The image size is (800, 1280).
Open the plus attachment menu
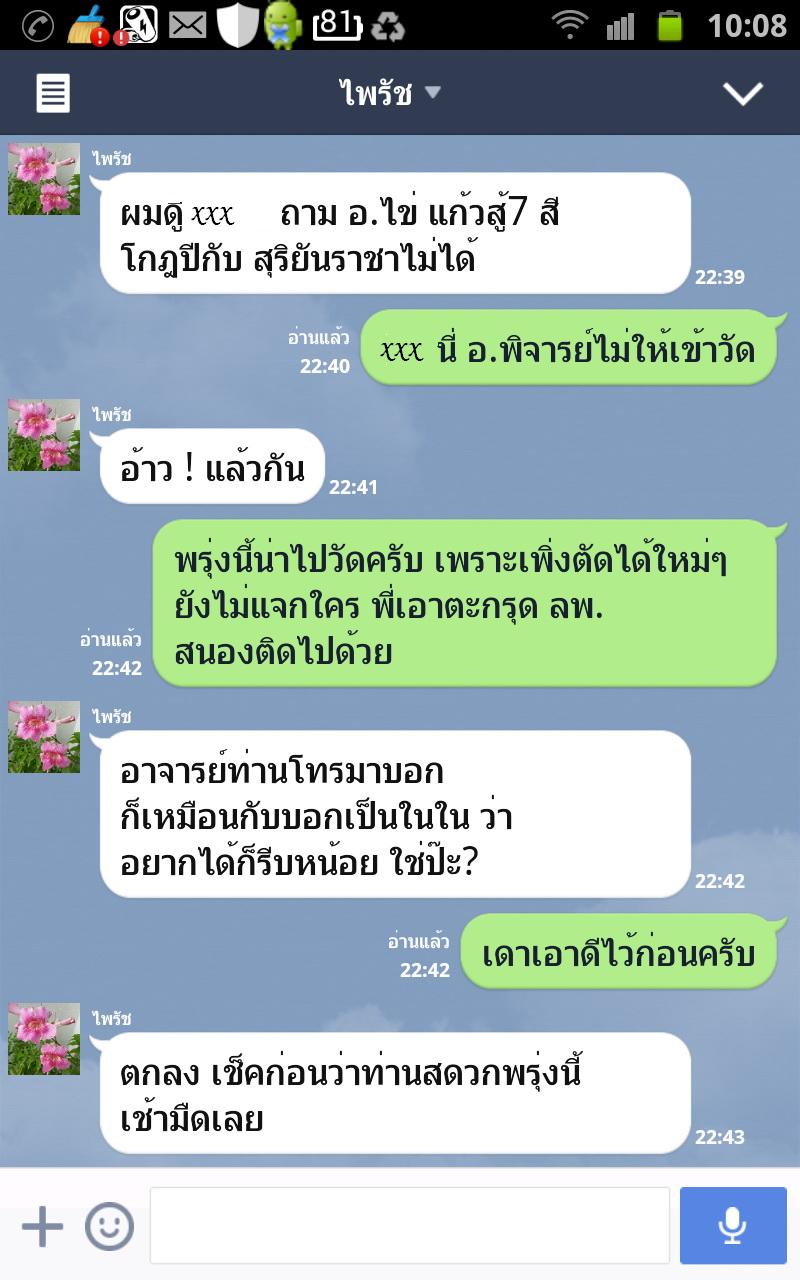point(42,1226)
